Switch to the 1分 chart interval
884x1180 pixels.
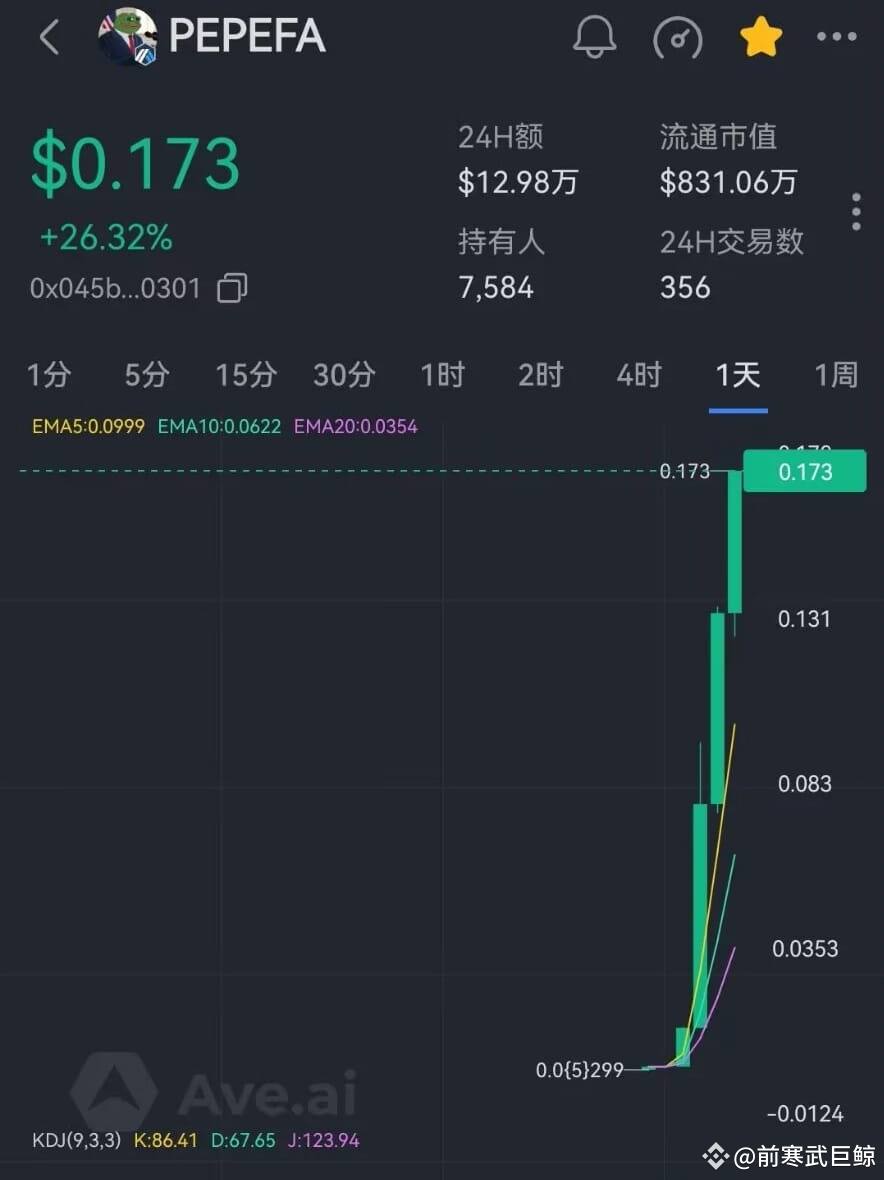(48, 375)
